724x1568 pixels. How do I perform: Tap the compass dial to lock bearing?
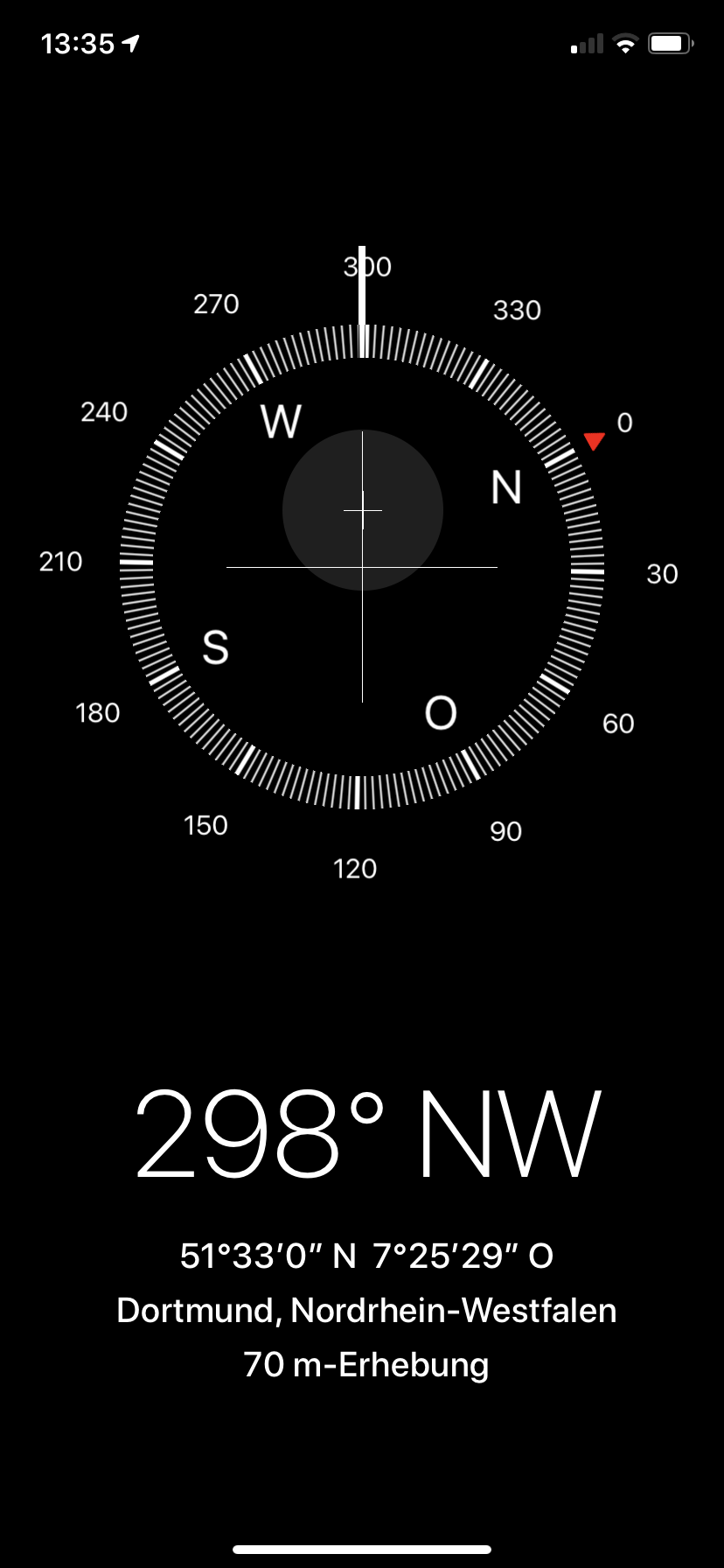(x=362, y=567)
